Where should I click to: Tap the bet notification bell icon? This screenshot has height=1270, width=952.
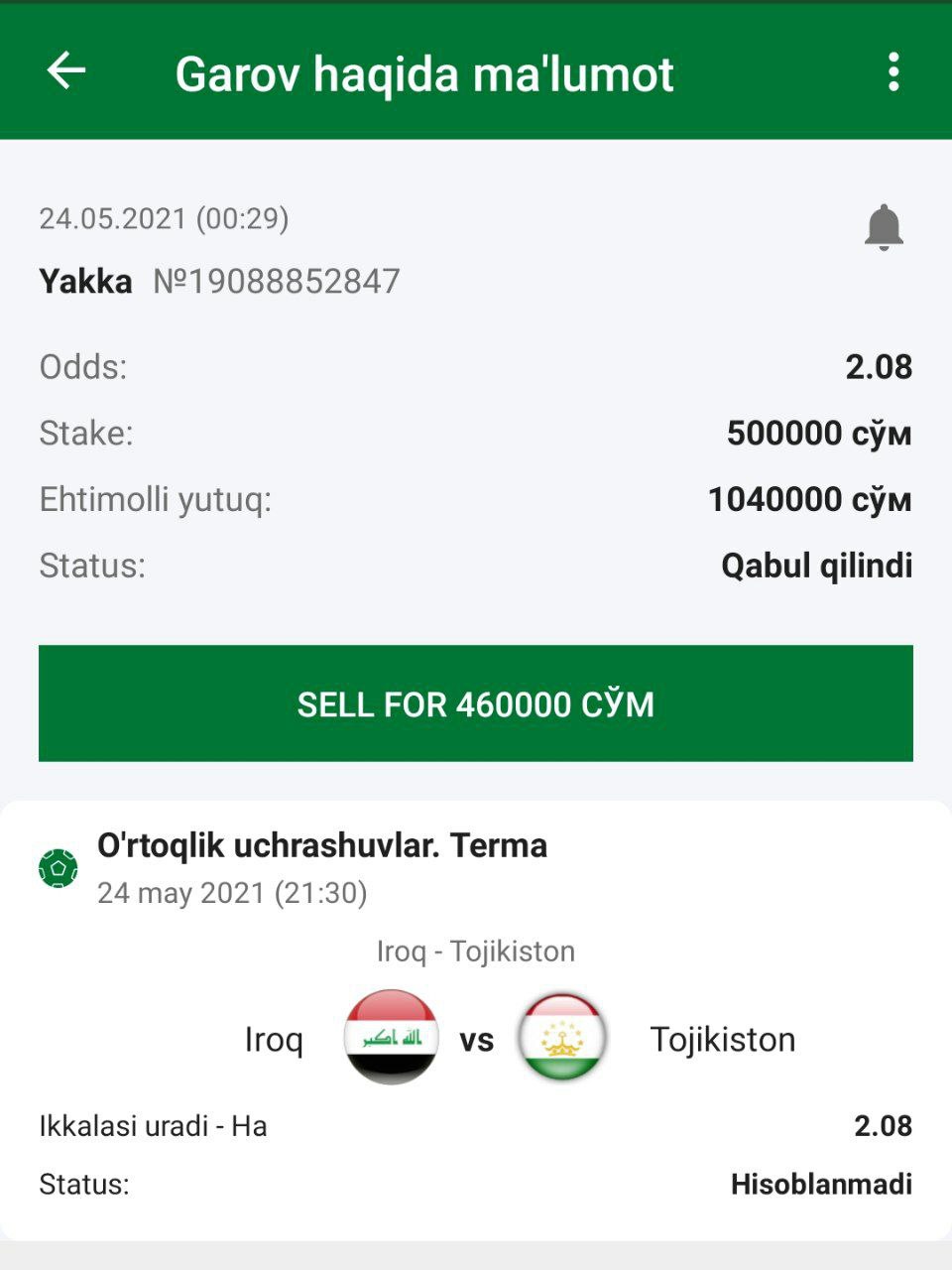pos(883,227)
